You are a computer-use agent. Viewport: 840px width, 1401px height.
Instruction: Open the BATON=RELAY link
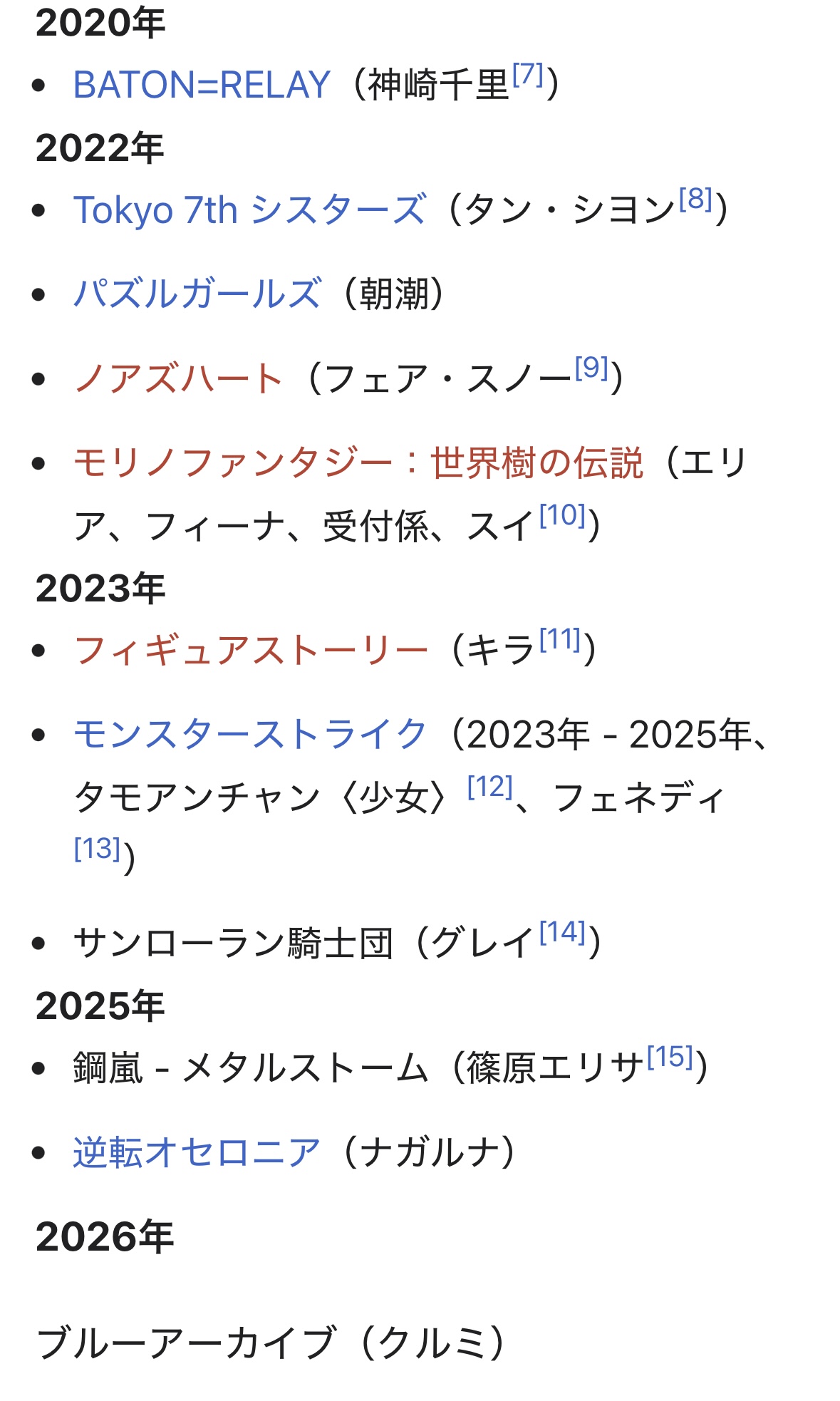(x=202, y=85)
